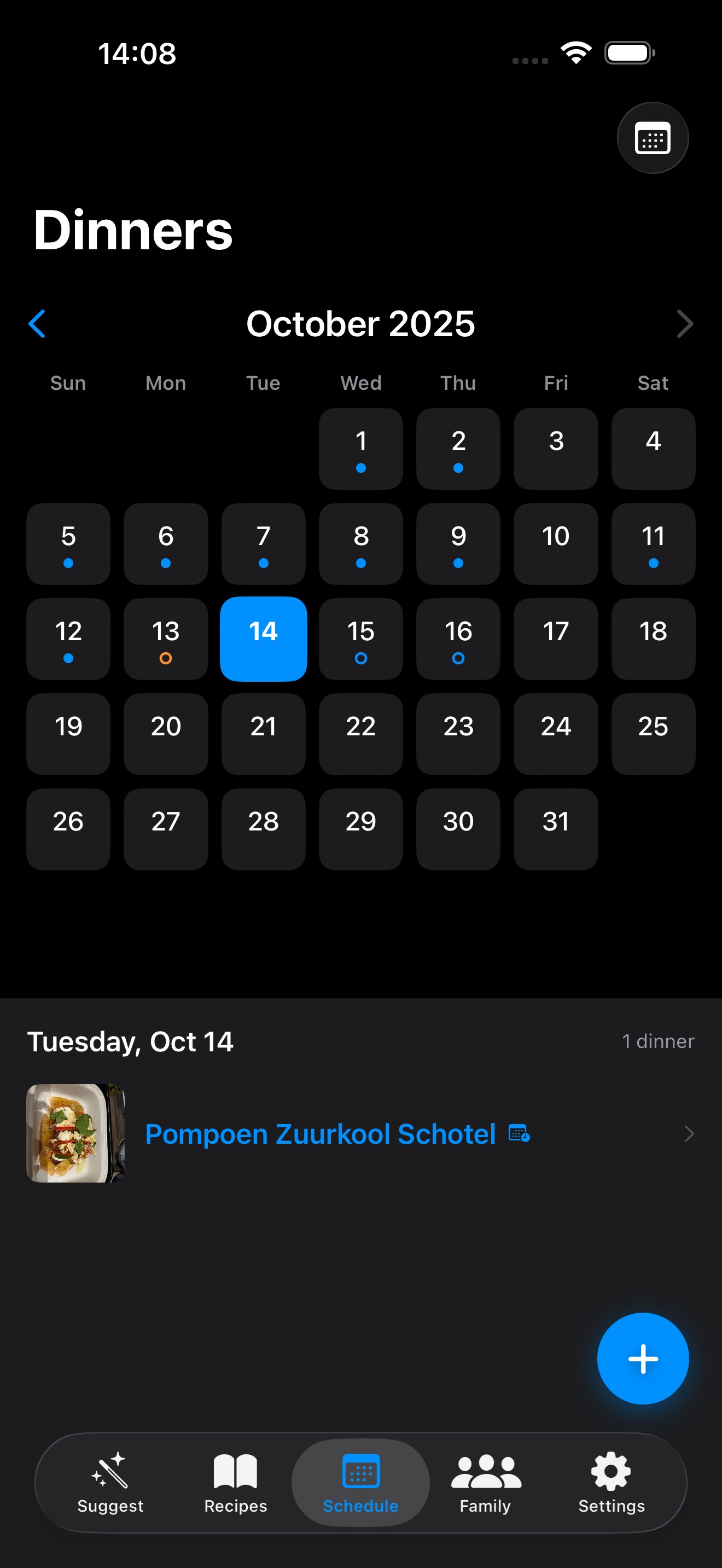
Task: Select October 13 with the orange dot
Action: pyautogui.click(x=166, y=639)
